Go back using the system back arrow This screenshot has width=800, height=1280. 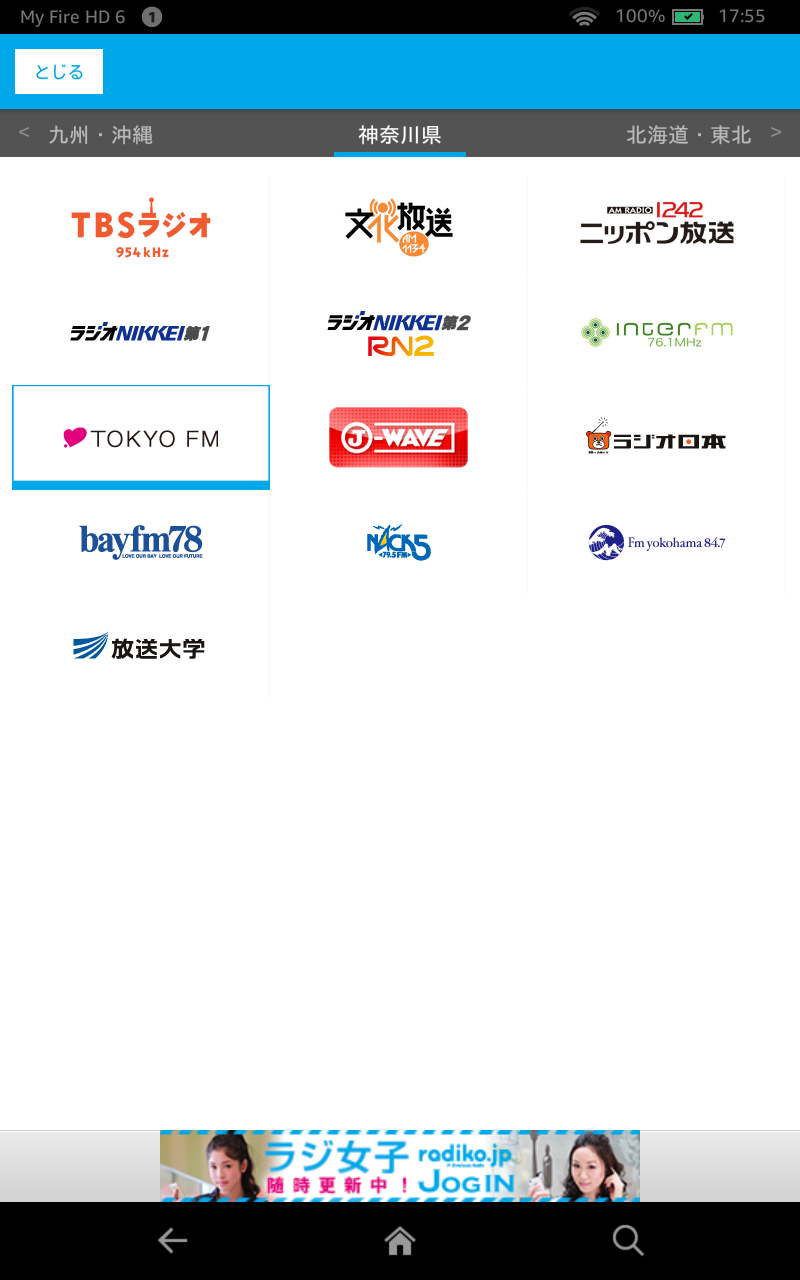click(172, 1241)
